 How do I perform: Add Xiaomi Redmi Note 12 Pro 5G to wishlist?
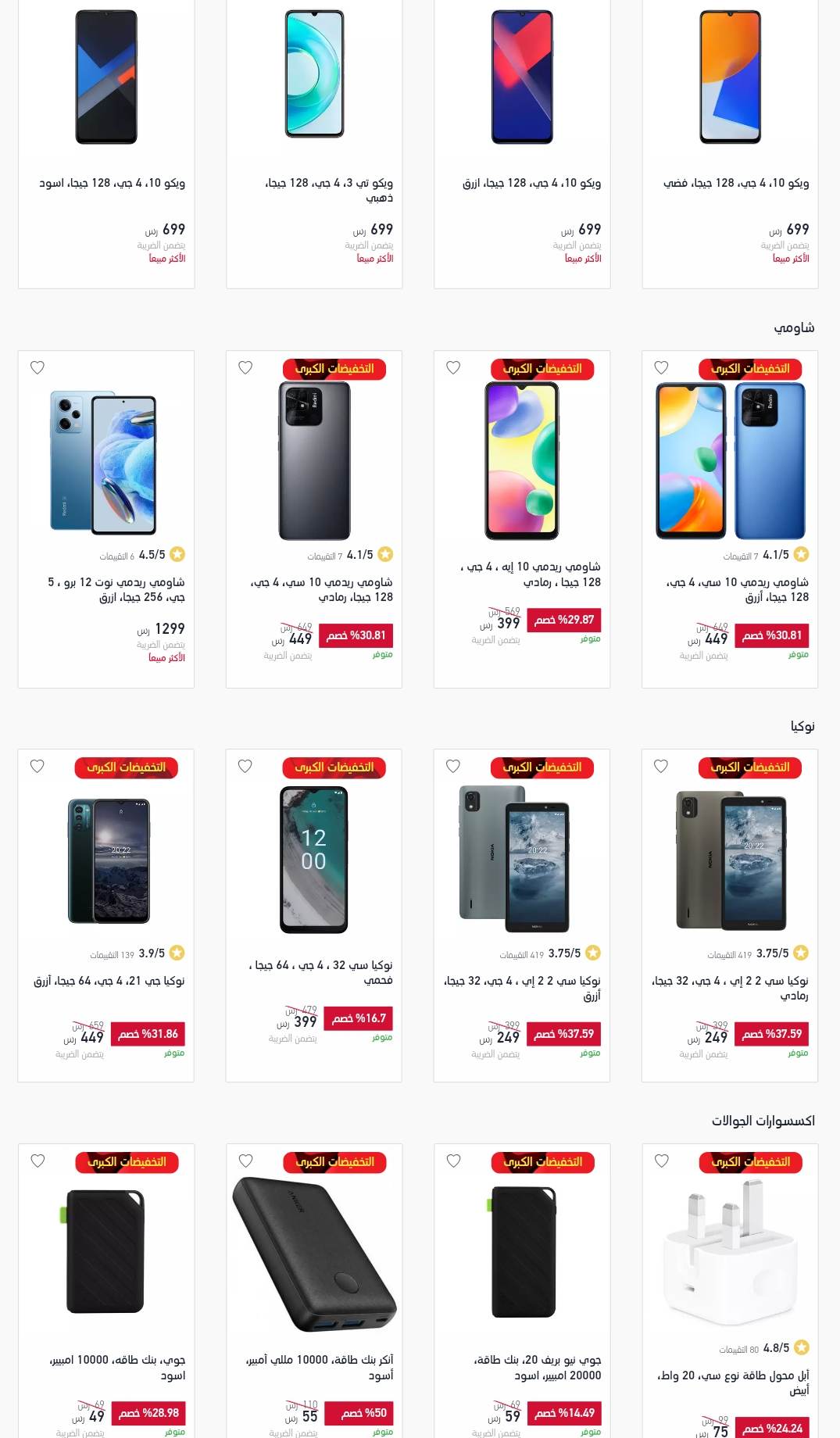click(38, 367)
